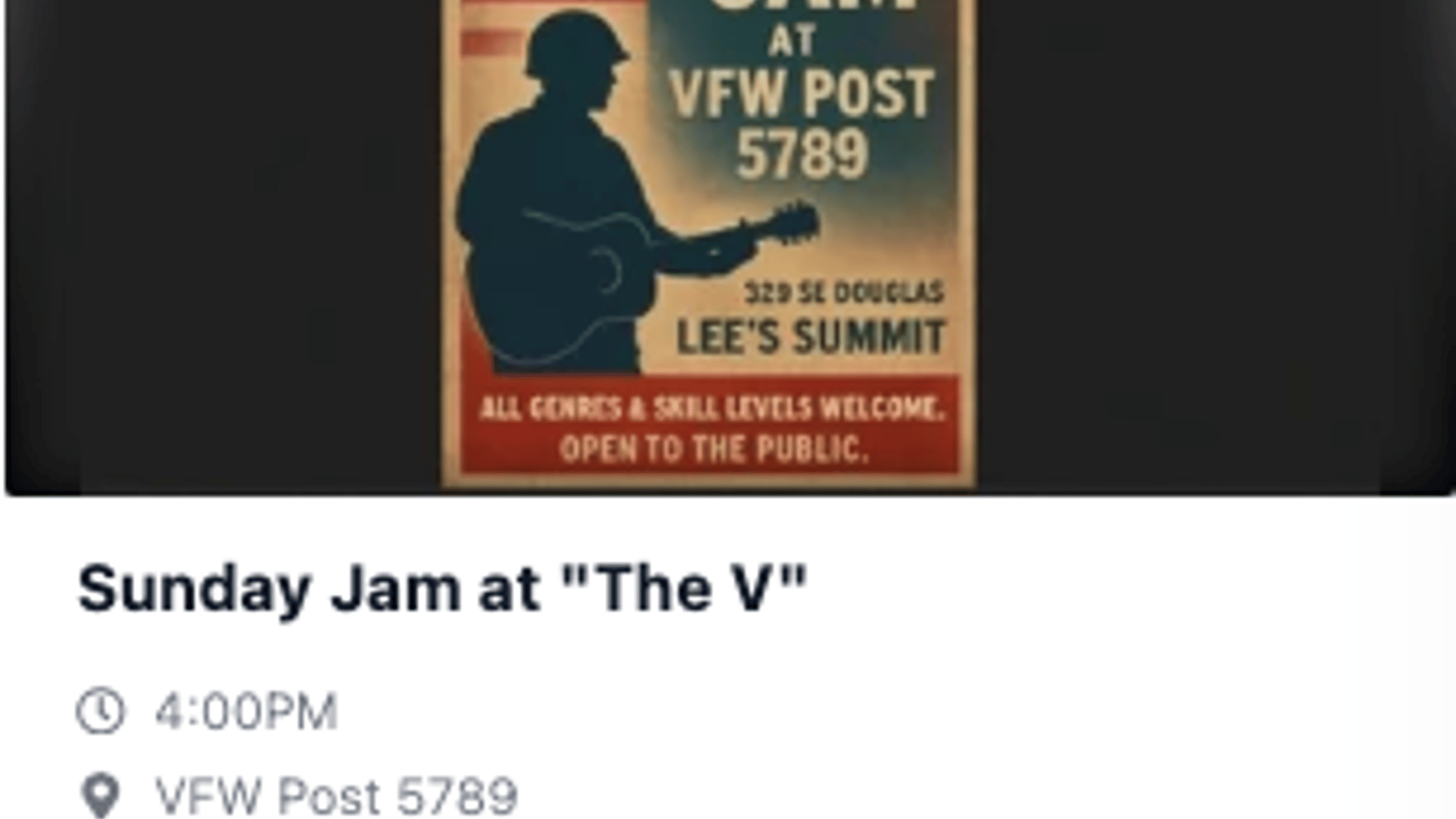1456x819 pixels.
Task: Open the Sunday Jam event poster image
Action: click(x=708, y=243)
